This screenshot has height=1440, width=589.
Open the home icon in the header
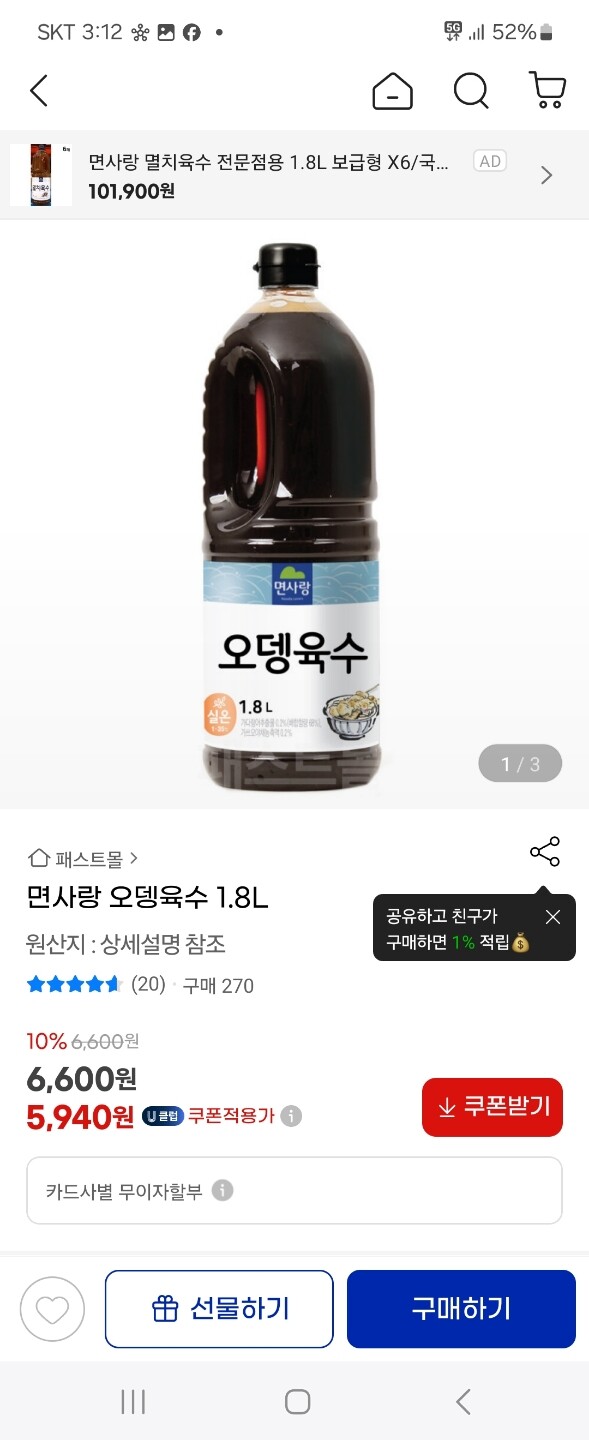point(393,92)
